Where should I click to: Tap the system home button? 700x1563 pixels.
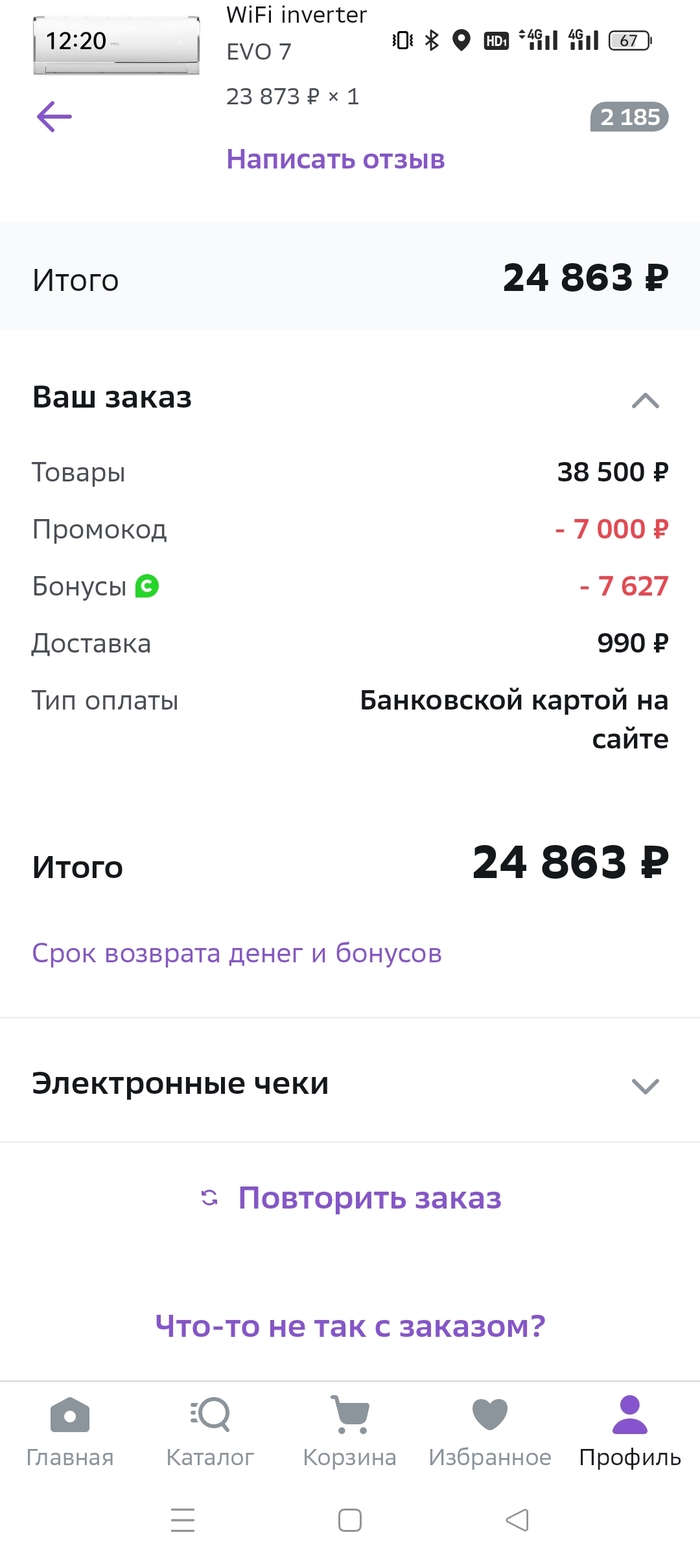point(350,1520)
